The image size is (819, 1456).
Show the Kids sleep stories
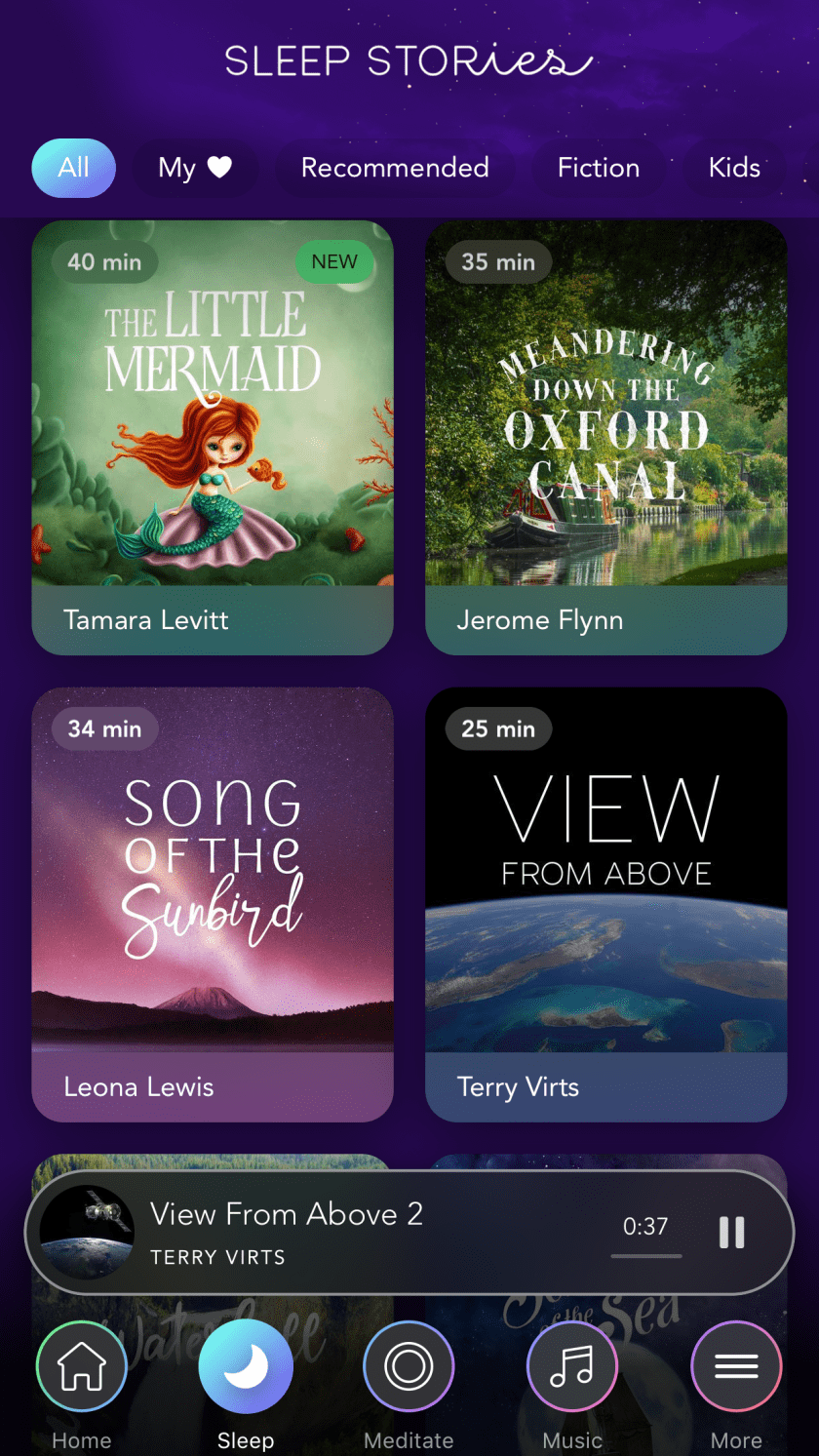pos(734,168)
